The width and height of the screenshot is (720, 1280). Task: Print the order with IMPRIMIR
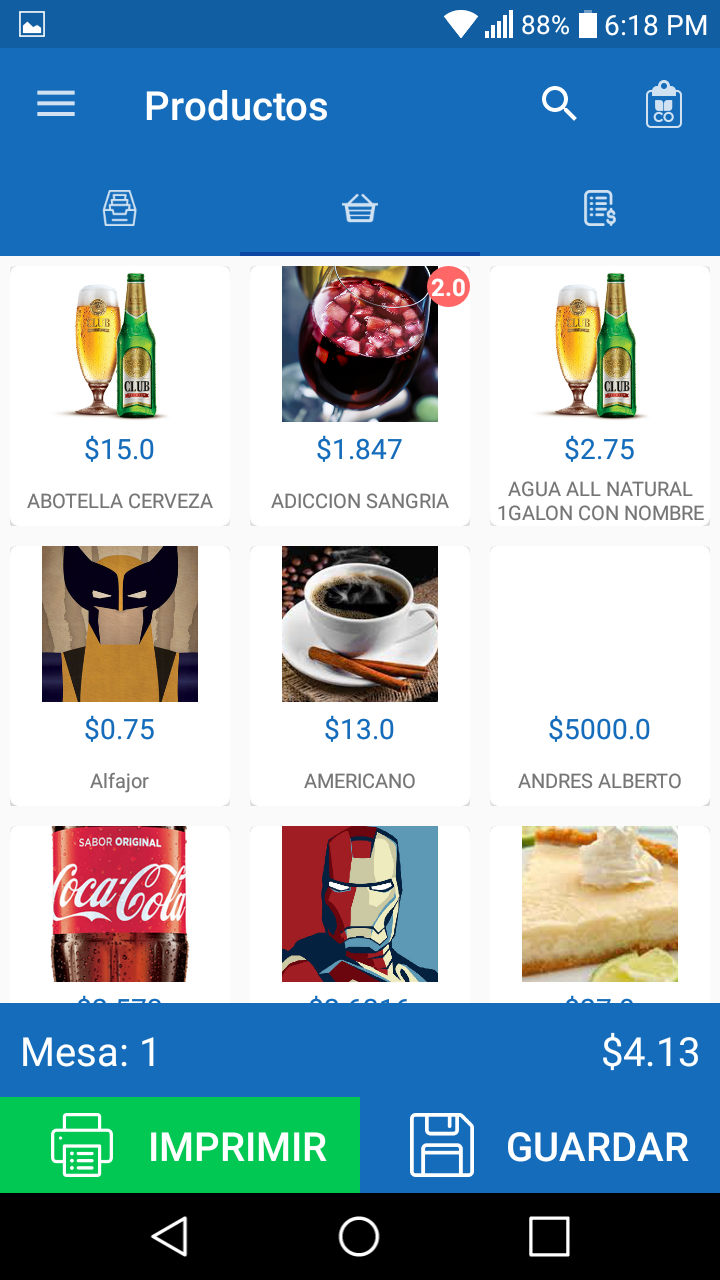point(180,1145)
